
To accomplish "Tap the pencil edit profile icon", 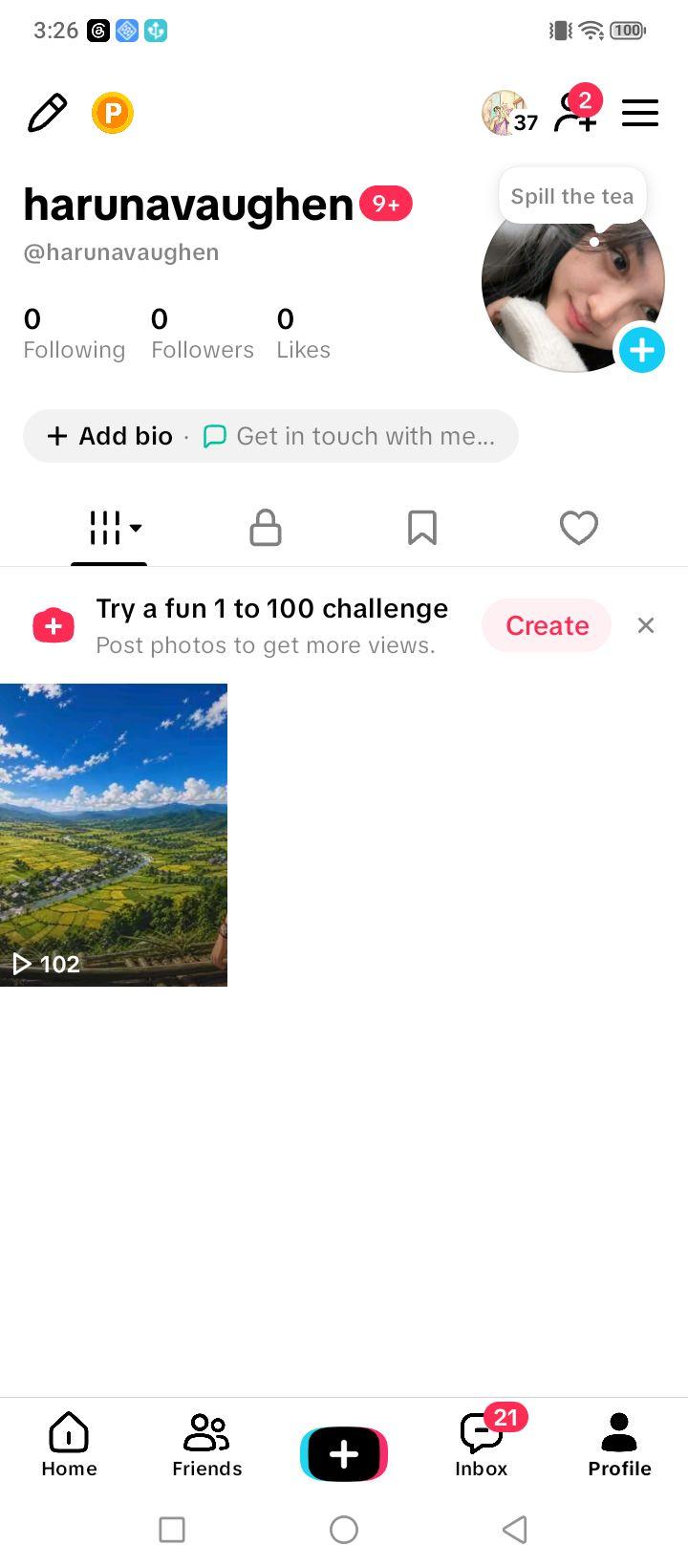I will pyautogui.click(x=47, y=114).
